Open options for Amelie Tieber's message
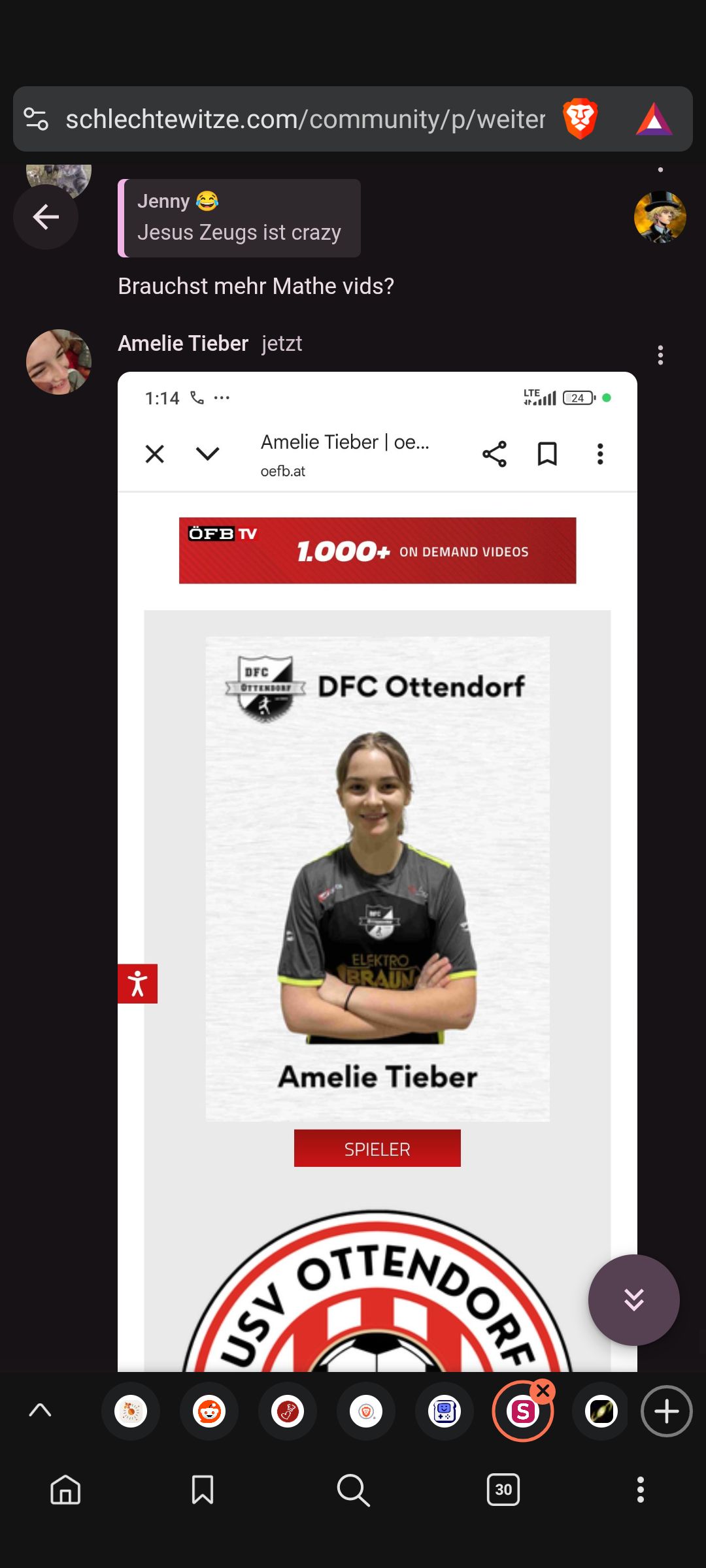Screen dimensions: 706x1568 coord(660,355)
